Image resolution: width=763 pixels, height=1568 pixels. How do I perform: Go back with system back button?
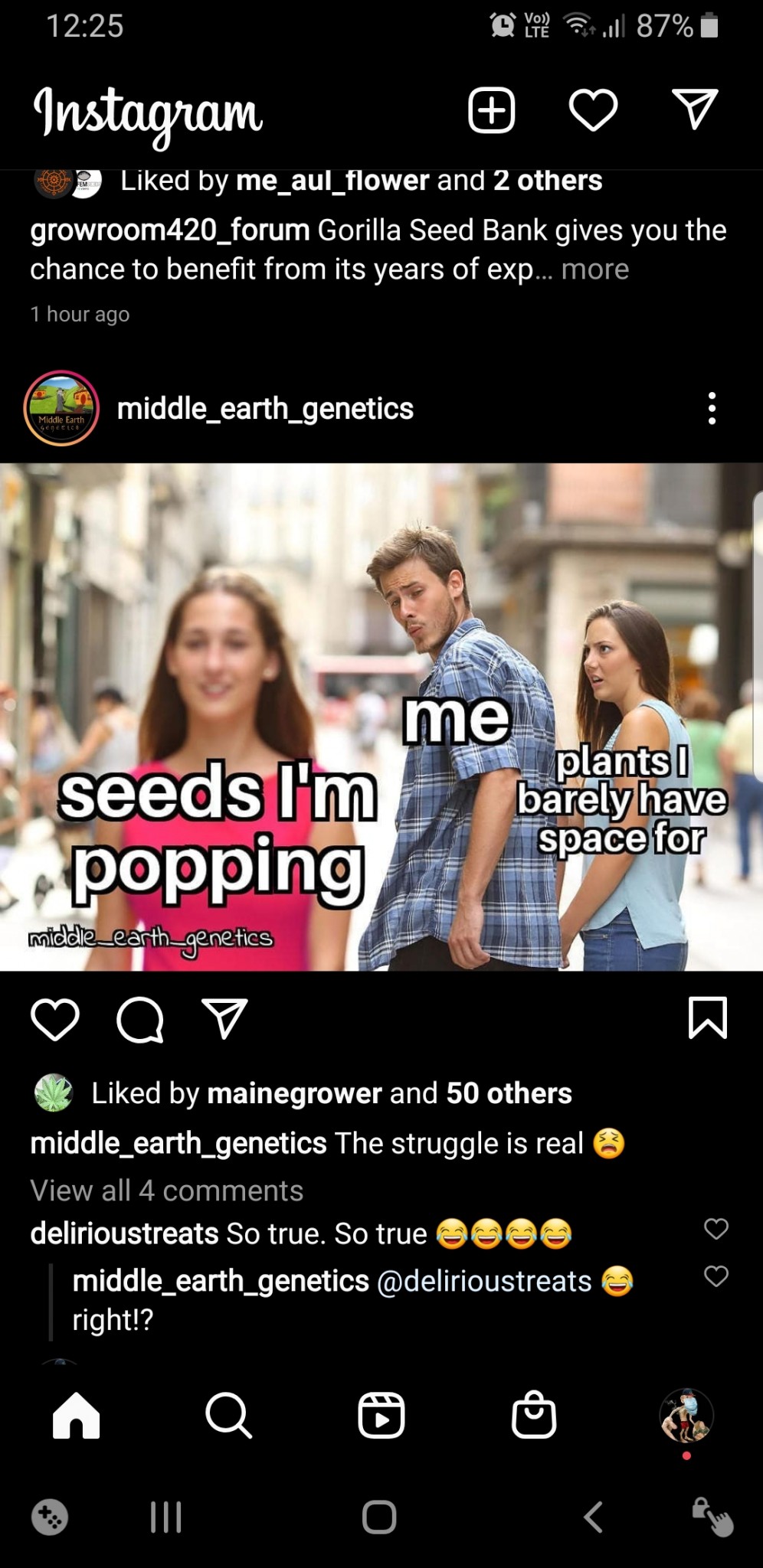point(593,1517)
